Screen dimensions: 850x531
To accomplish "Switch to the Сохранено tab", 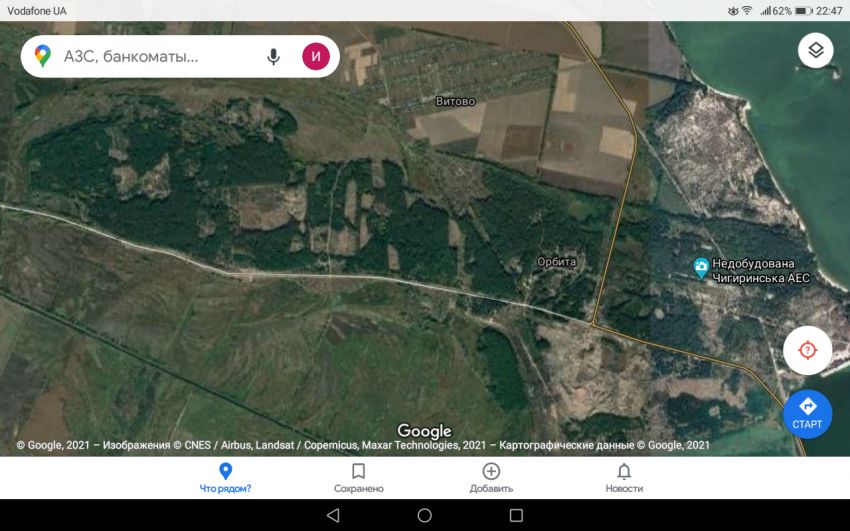I will 358,477.
